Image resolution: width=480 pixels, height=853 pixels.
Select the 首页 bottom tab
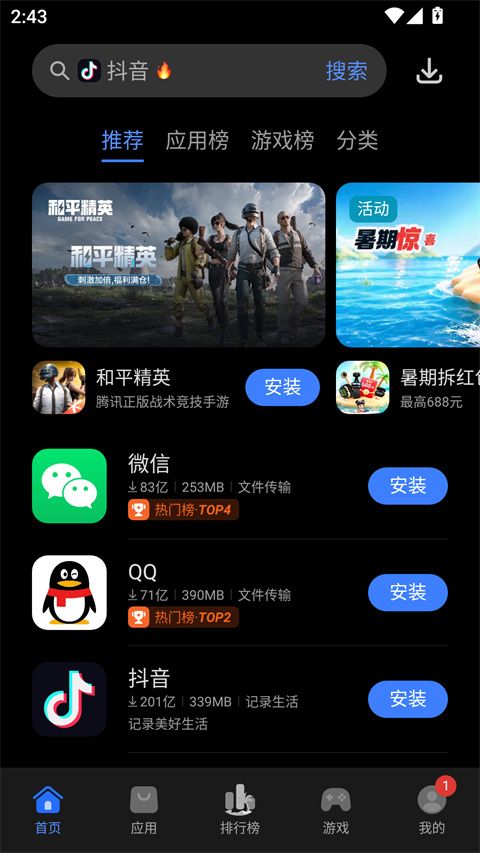click(x=48, y=811)
